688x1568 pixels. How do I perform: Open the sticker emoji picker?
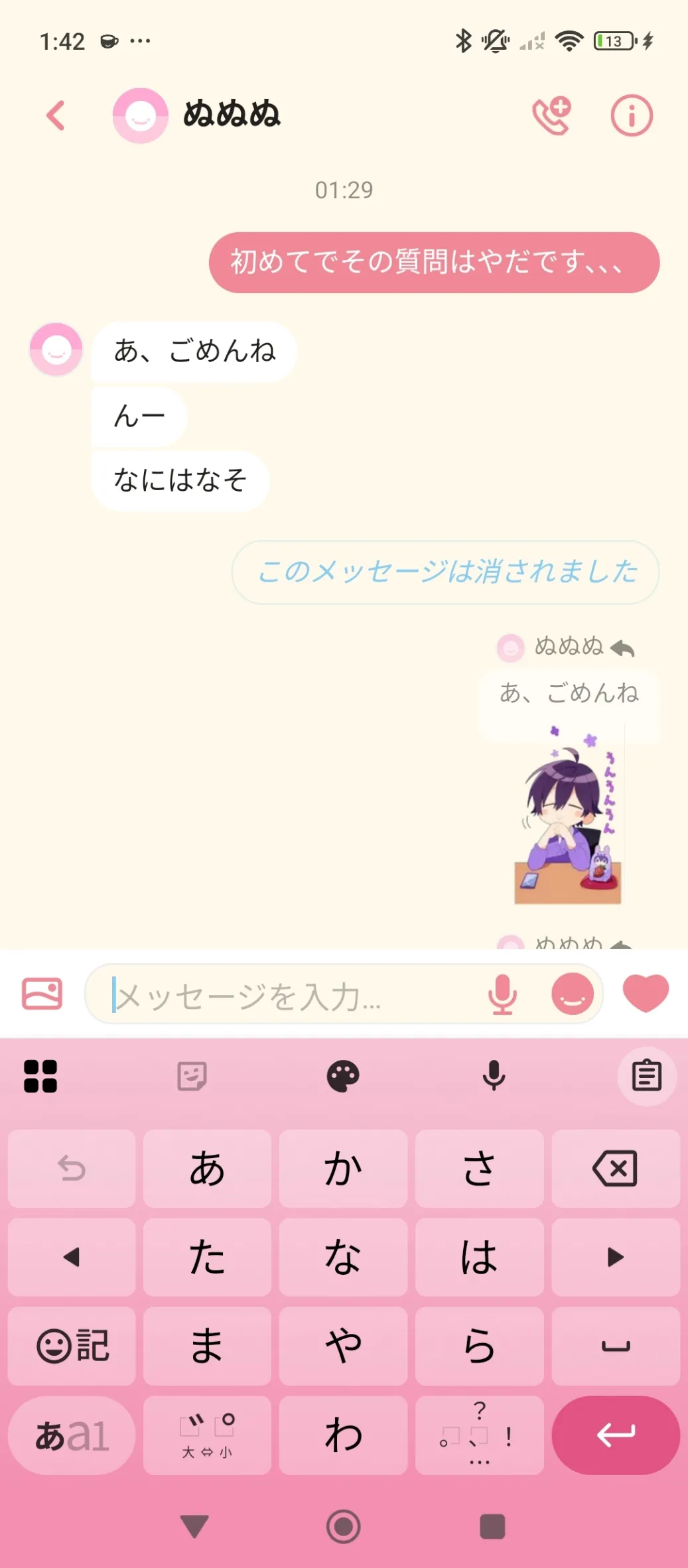[572, 994]
